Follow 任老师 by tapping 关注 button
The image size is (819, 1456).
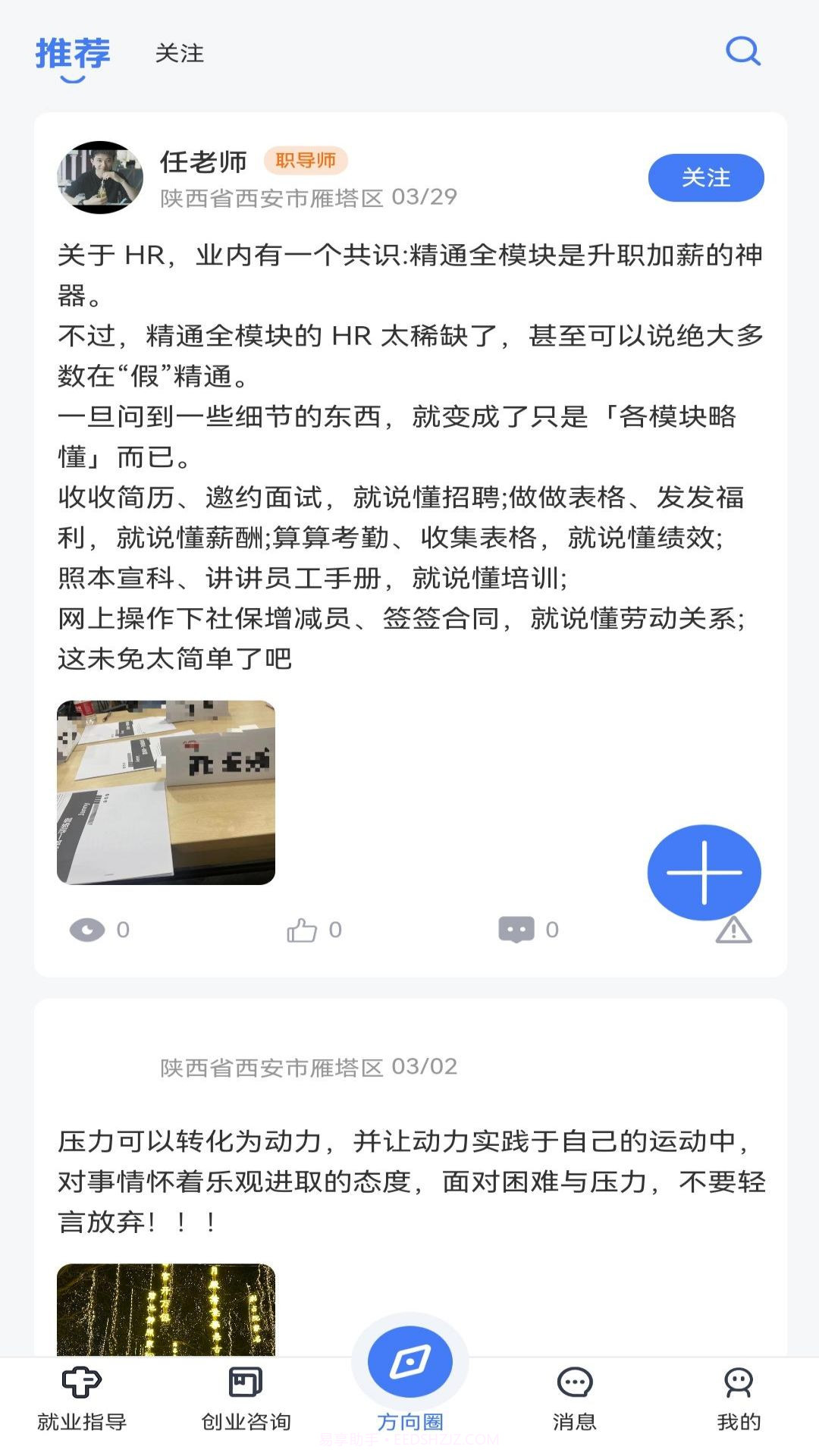(705, 177)
